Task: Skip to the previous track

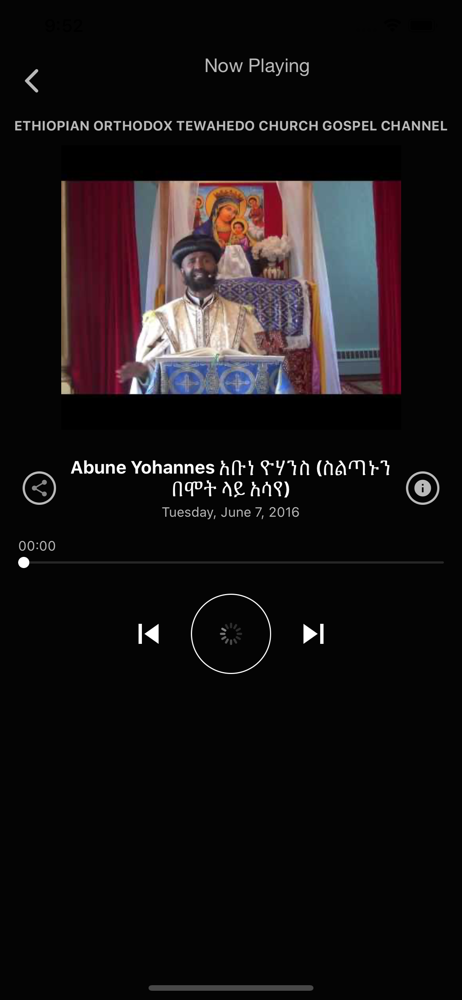Action: coord(149,634)
